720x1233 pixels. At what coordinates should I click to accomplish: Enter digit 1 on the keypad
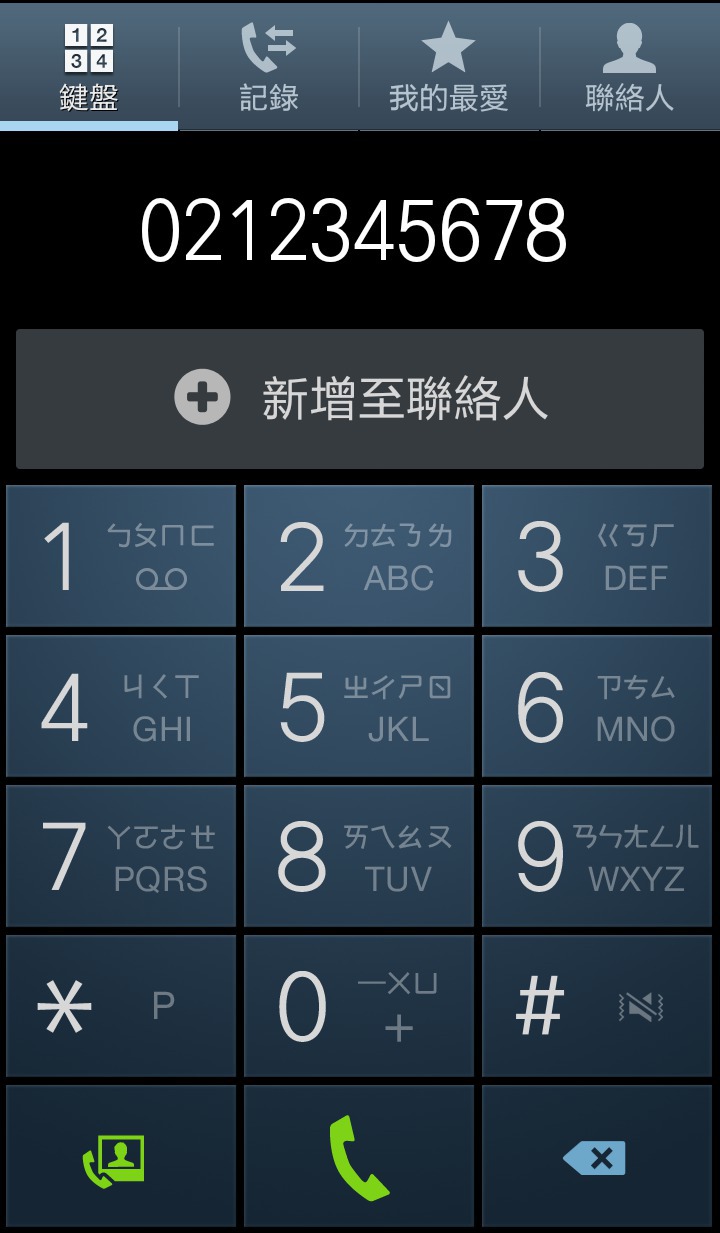(x=121, y=556)
